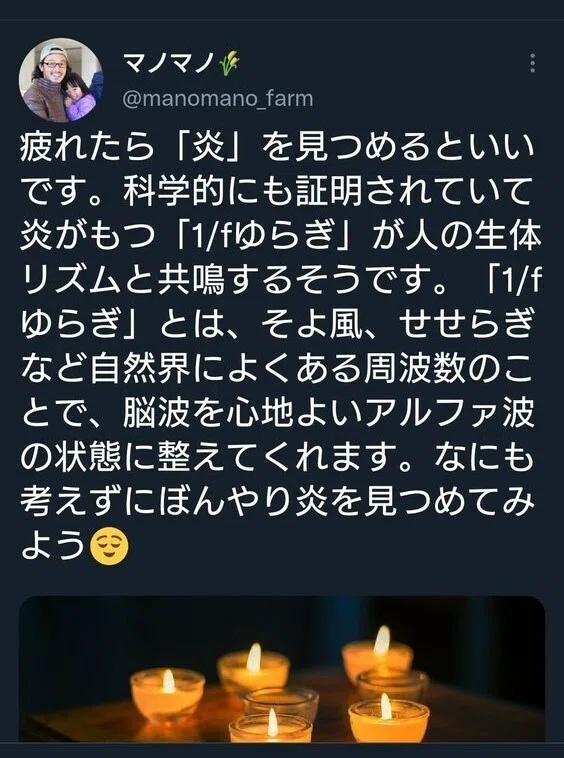Open マノマノ's profile picture
The width and height of the screenshot is (564, 758).
(x=61, y=80)
